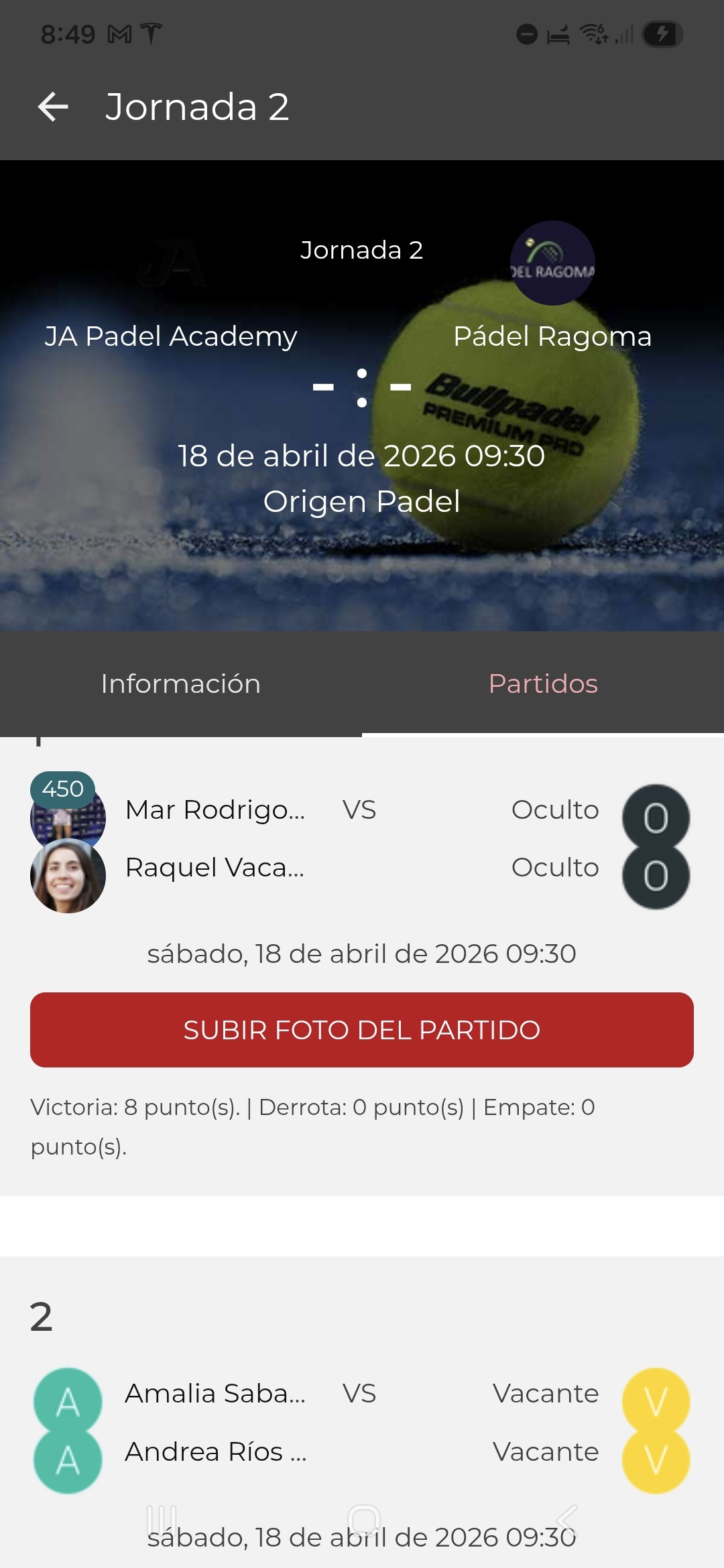Screen dimensions: 724x1568
Task: Open Mar Rodrigo's player profile
Action: pos(215,810)
